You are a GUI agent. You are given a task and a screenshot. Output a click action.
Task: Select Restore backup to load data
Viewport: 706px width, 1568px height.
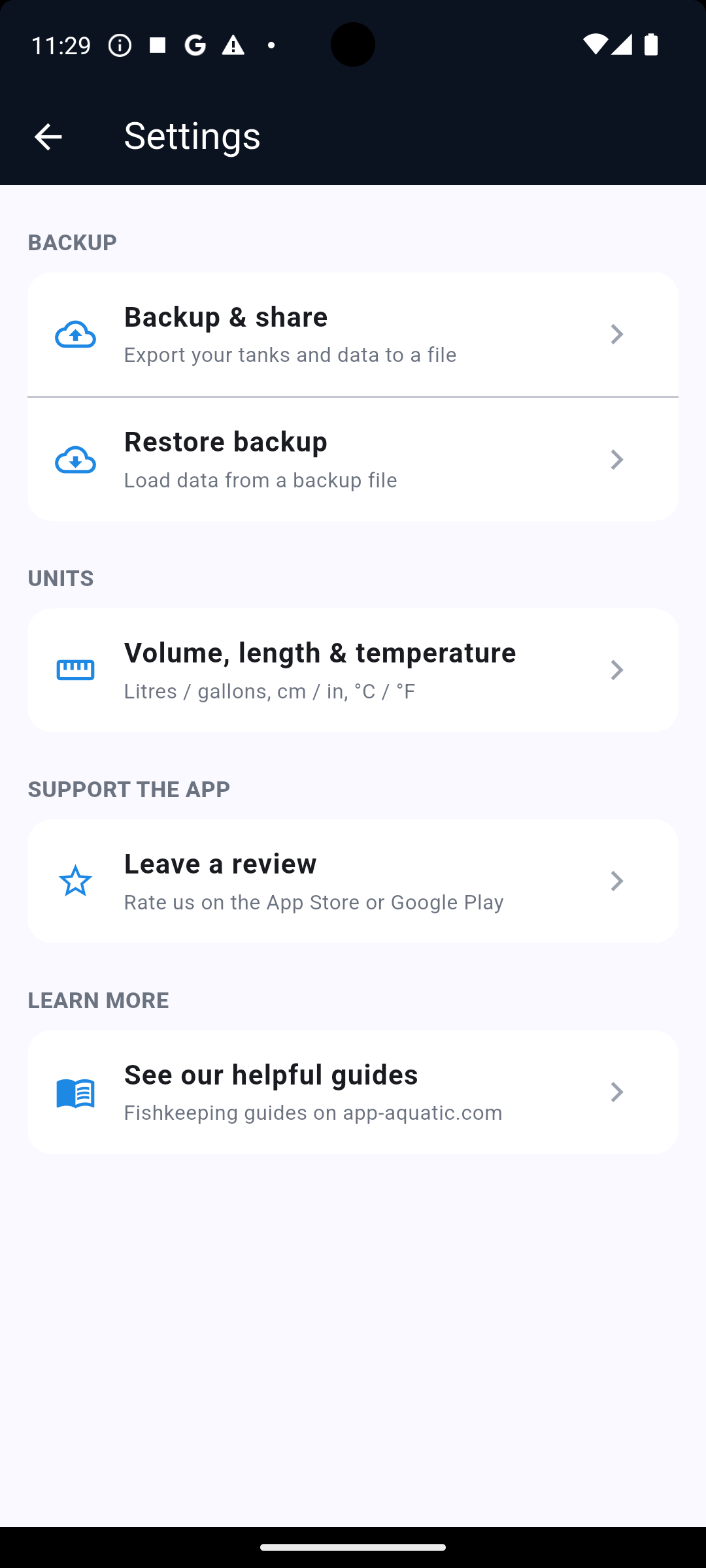click(x=353, y=459)
